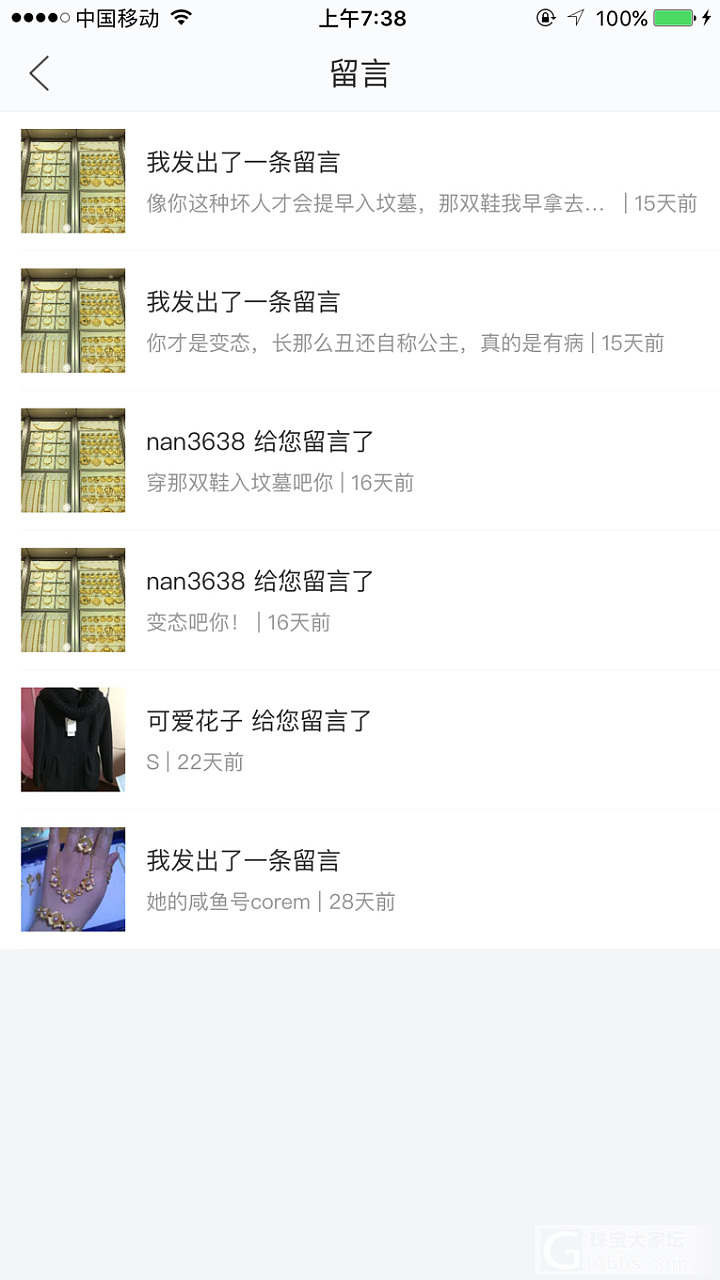Go back from the 留言 page
The height and width of the screenshot is (1280, 720).
pos(40,74)
